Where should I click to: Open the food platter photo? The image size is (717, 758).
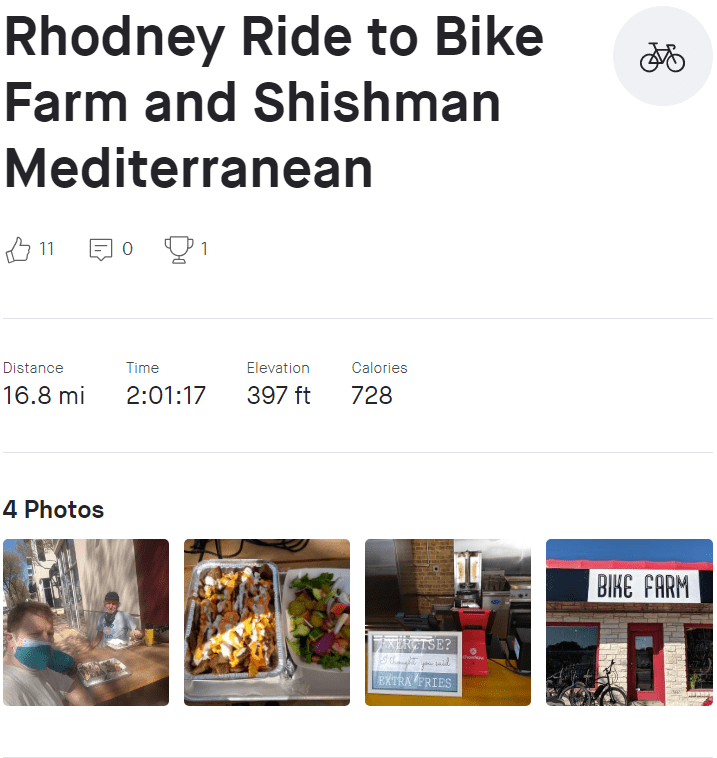(267, 622)
